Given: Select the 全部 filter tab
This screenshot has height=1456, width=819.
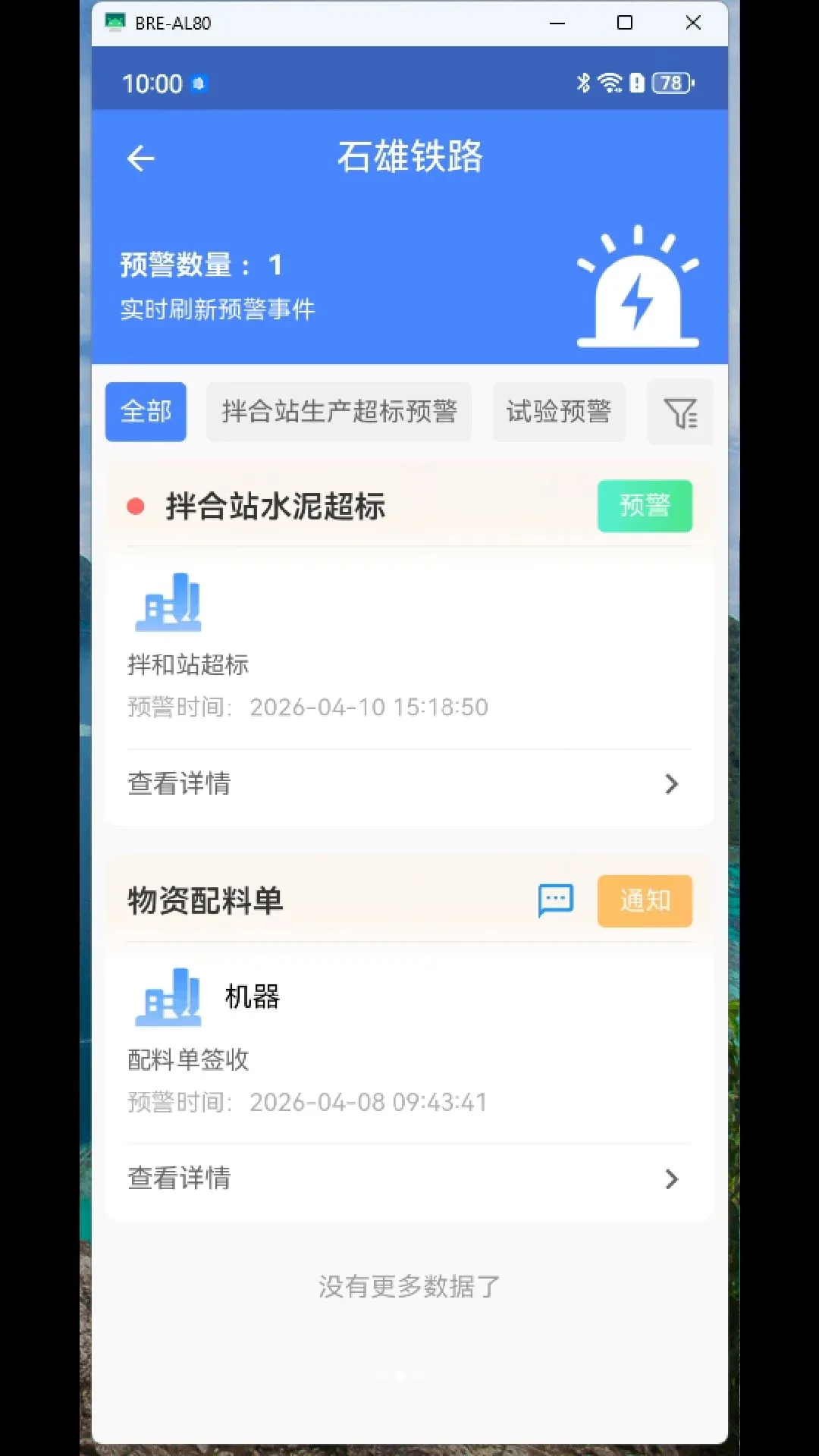Looking at the screenshot, I should (146, 412).
